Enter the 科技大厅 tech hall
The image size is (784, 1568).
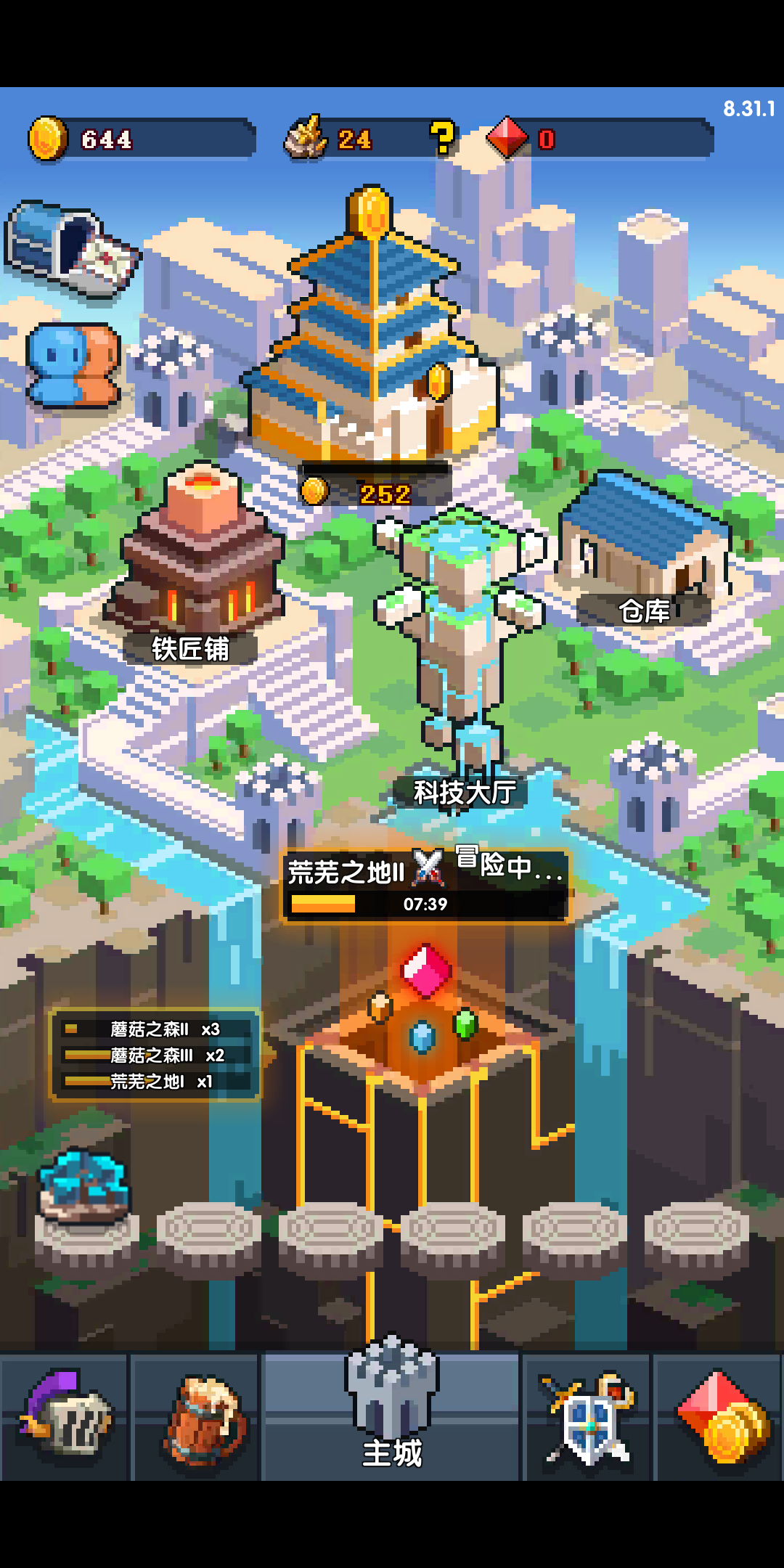[462, 653]
